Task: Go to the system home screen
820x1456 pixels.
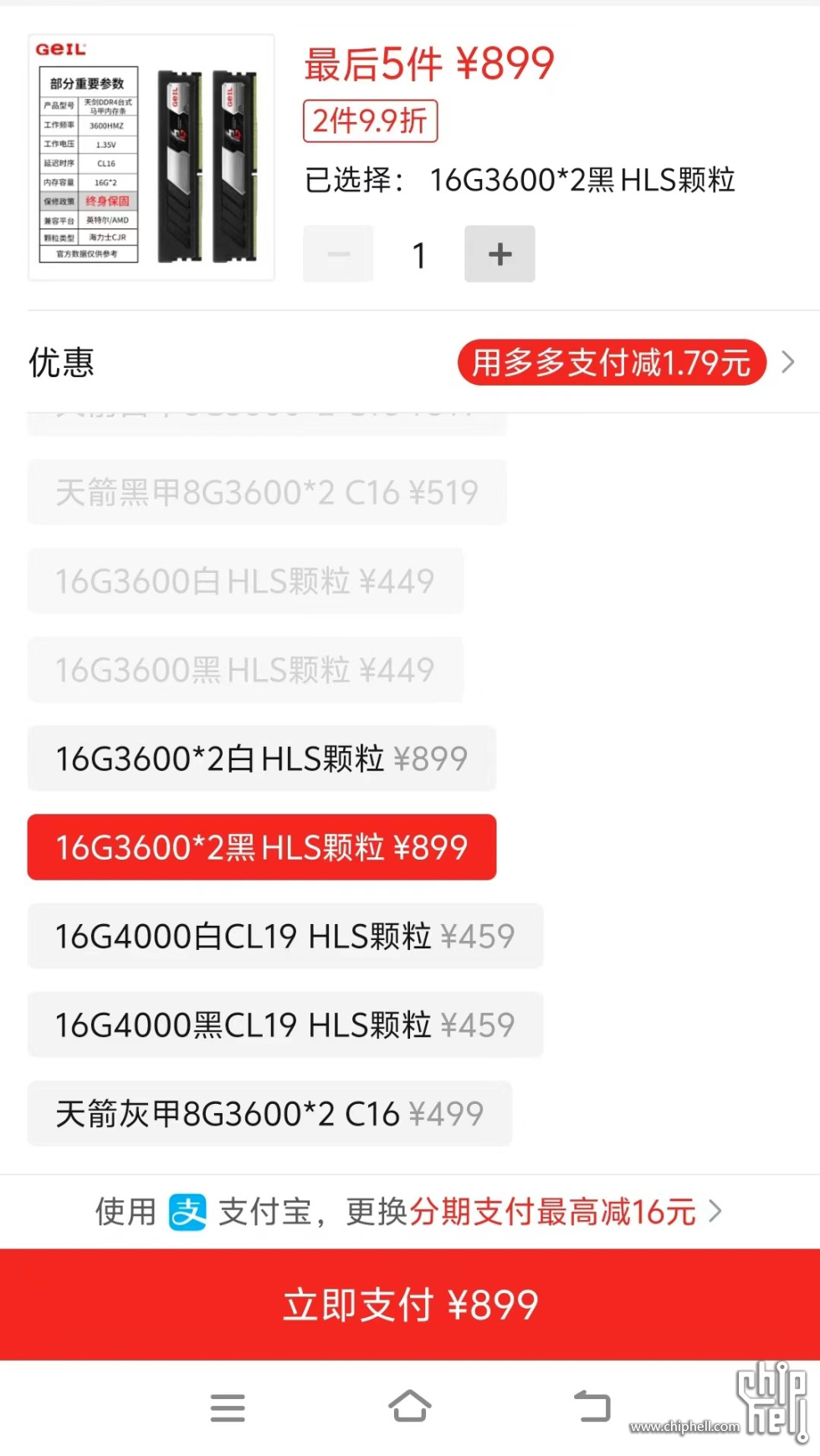Action: (409, 1407)
